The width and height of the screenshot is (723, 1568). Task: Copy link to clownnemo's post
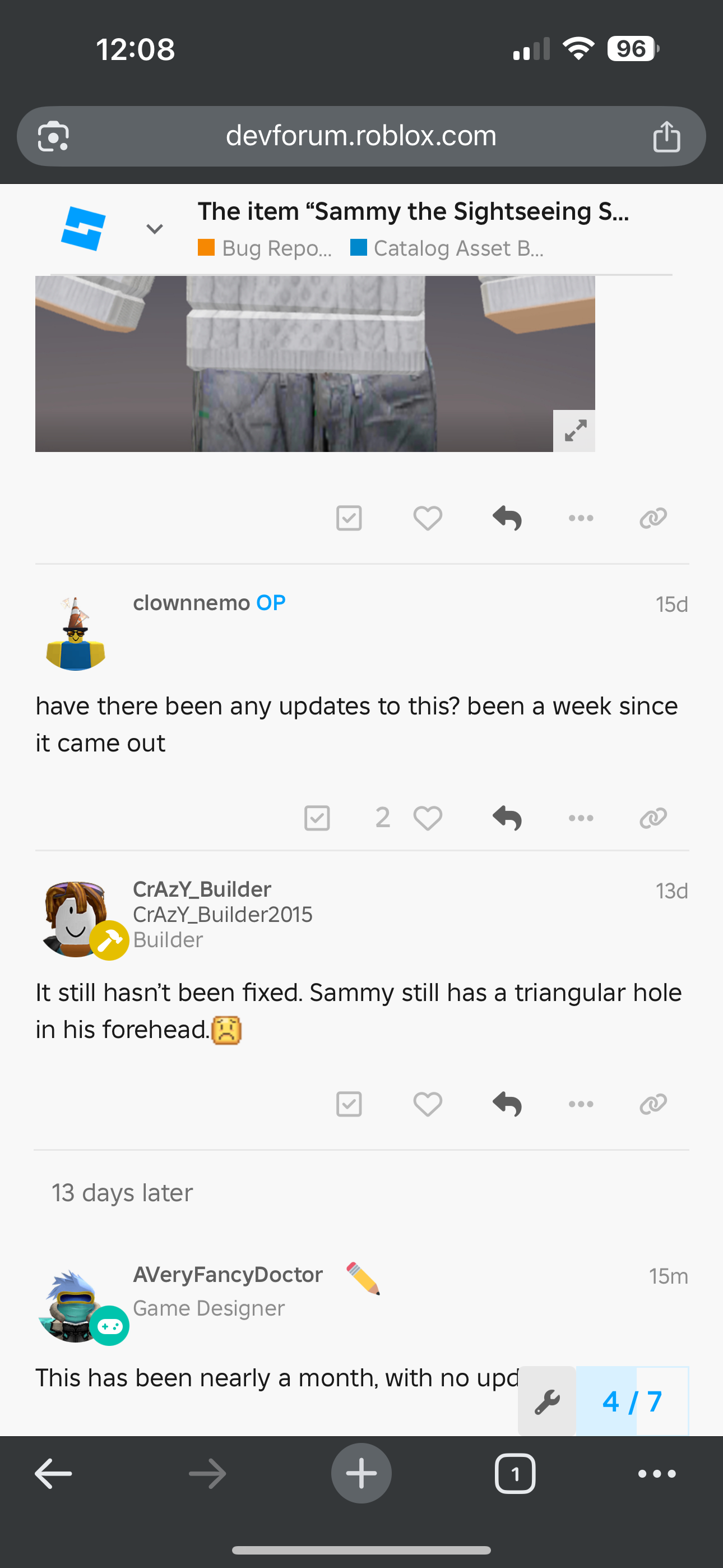click(653, 818)
